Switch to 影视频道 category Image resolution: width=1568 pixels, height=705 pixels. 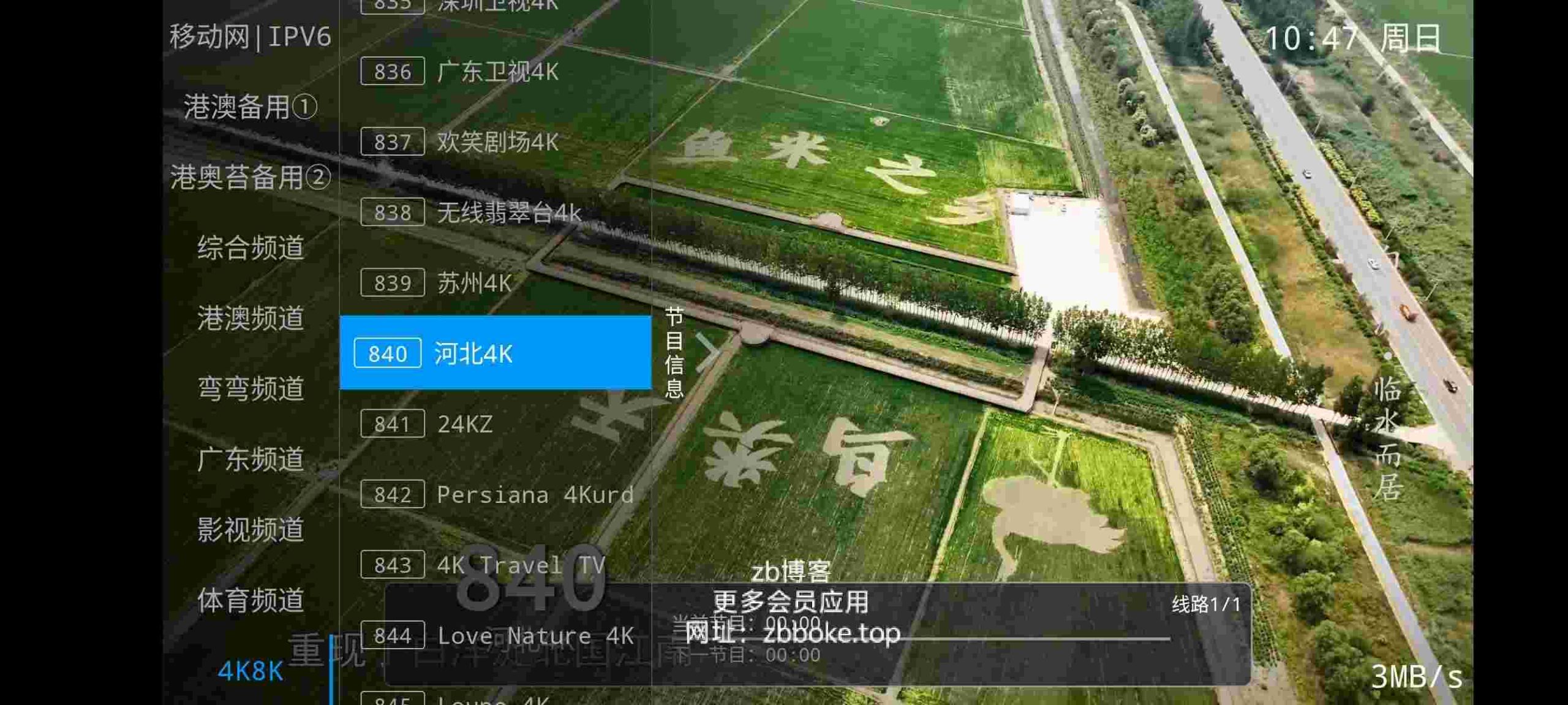(251, 530)
